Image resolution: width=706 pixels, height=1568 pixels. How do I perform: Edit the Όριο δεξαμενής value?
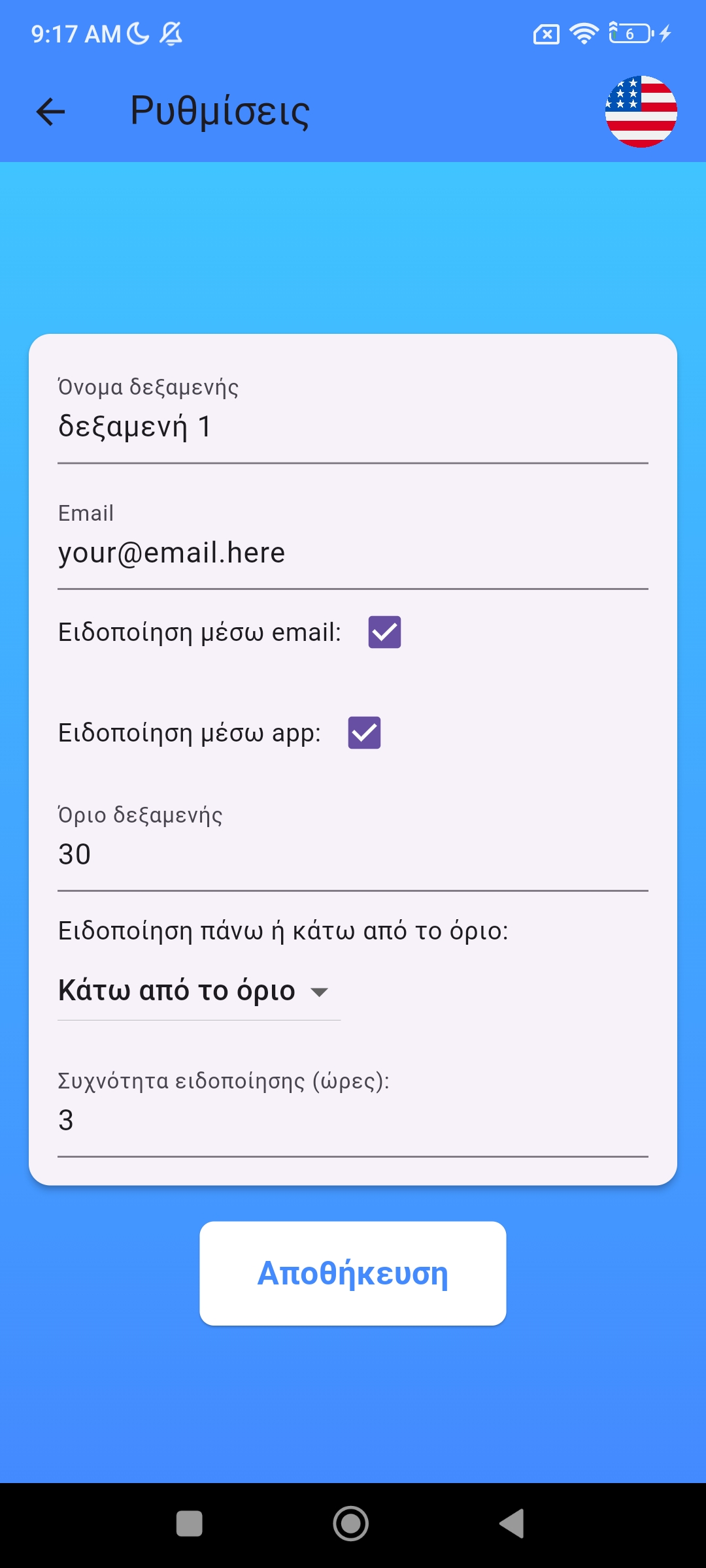pyautogui.click(x=352, y=855)
